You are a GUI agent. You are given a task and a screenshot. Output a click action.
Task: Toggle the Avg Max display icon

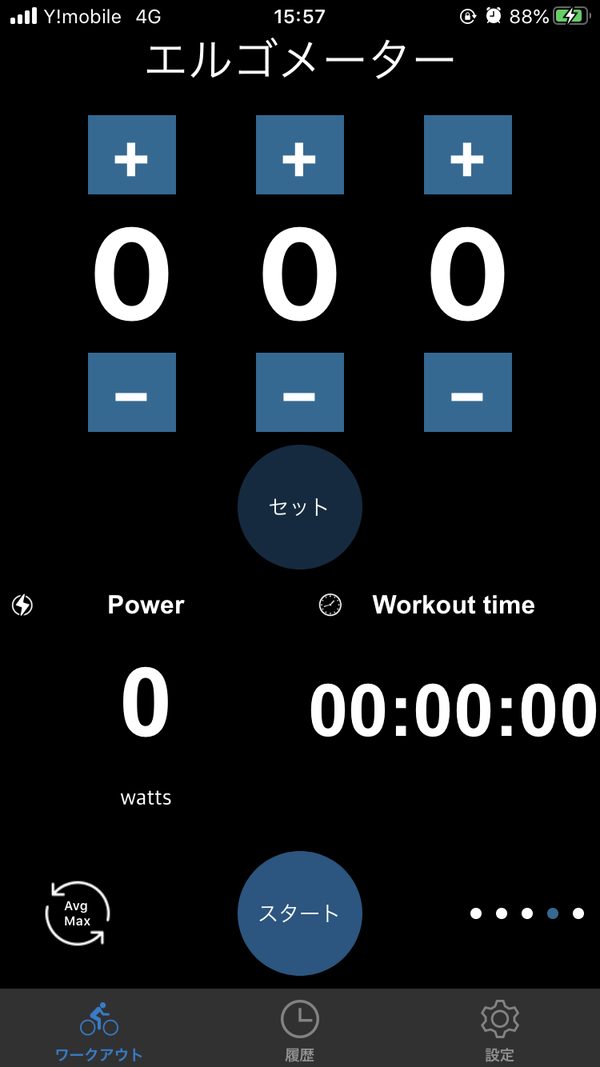pyautogui.click(x=77, y=913)
